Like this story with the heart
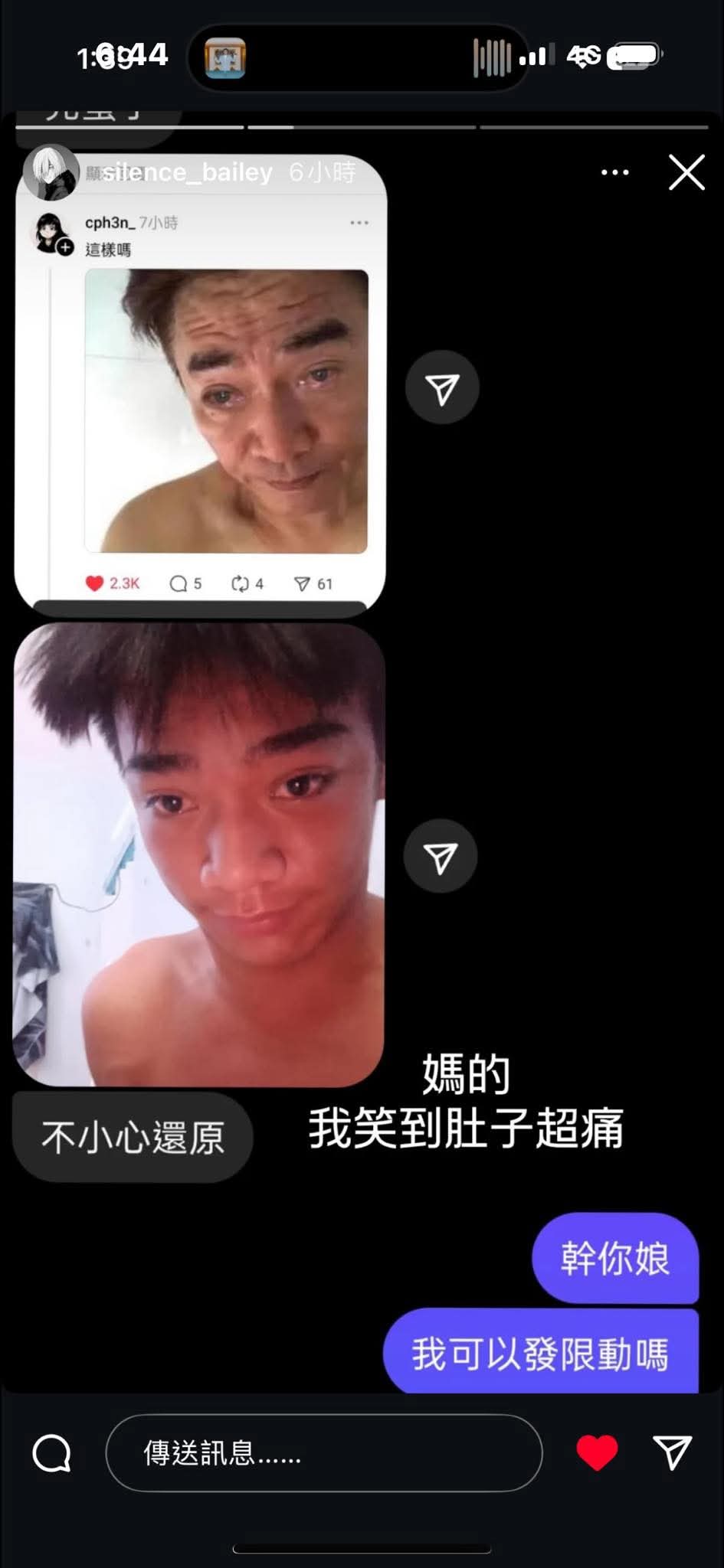724x1568 pixels. point(597,1452)
